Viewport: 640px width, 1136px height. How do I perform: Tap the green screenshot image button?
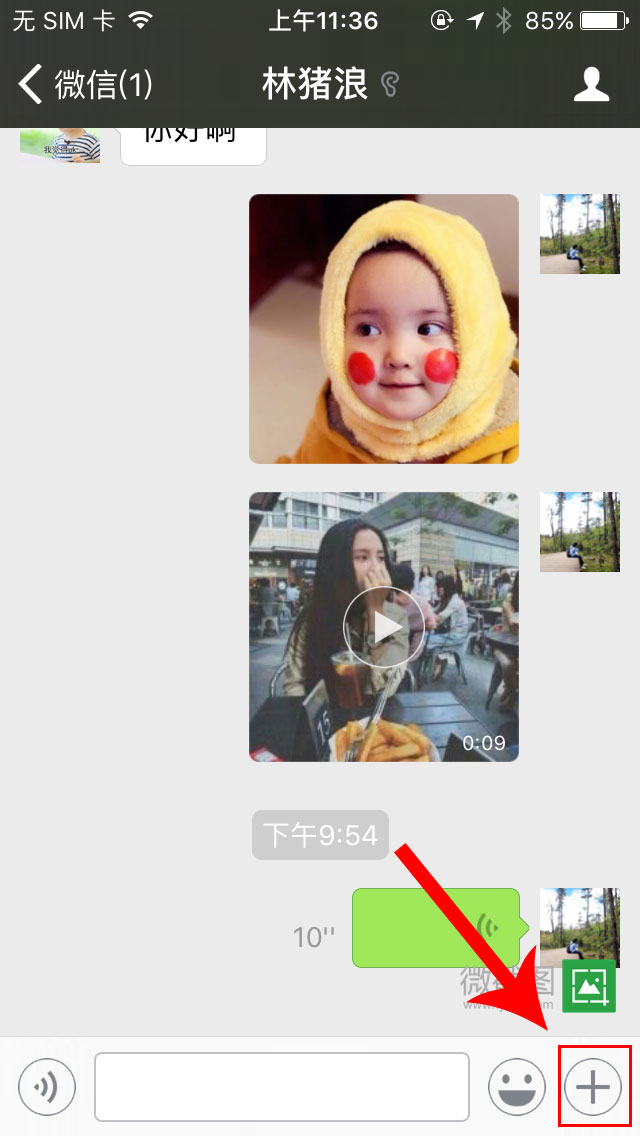click(589, 986)
